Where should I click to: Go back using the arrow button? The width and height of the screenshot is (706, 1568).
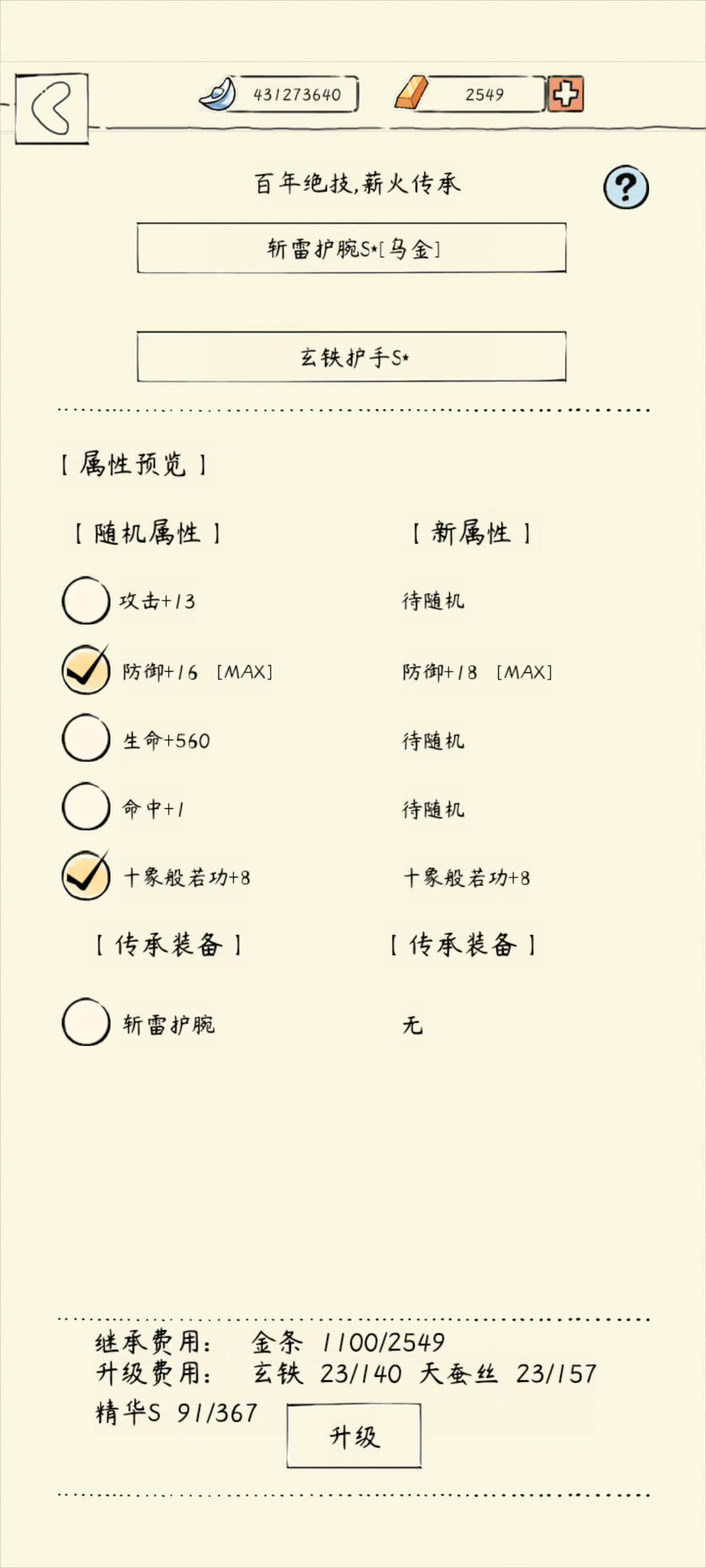pyautogui.click(x=52, y=108)
